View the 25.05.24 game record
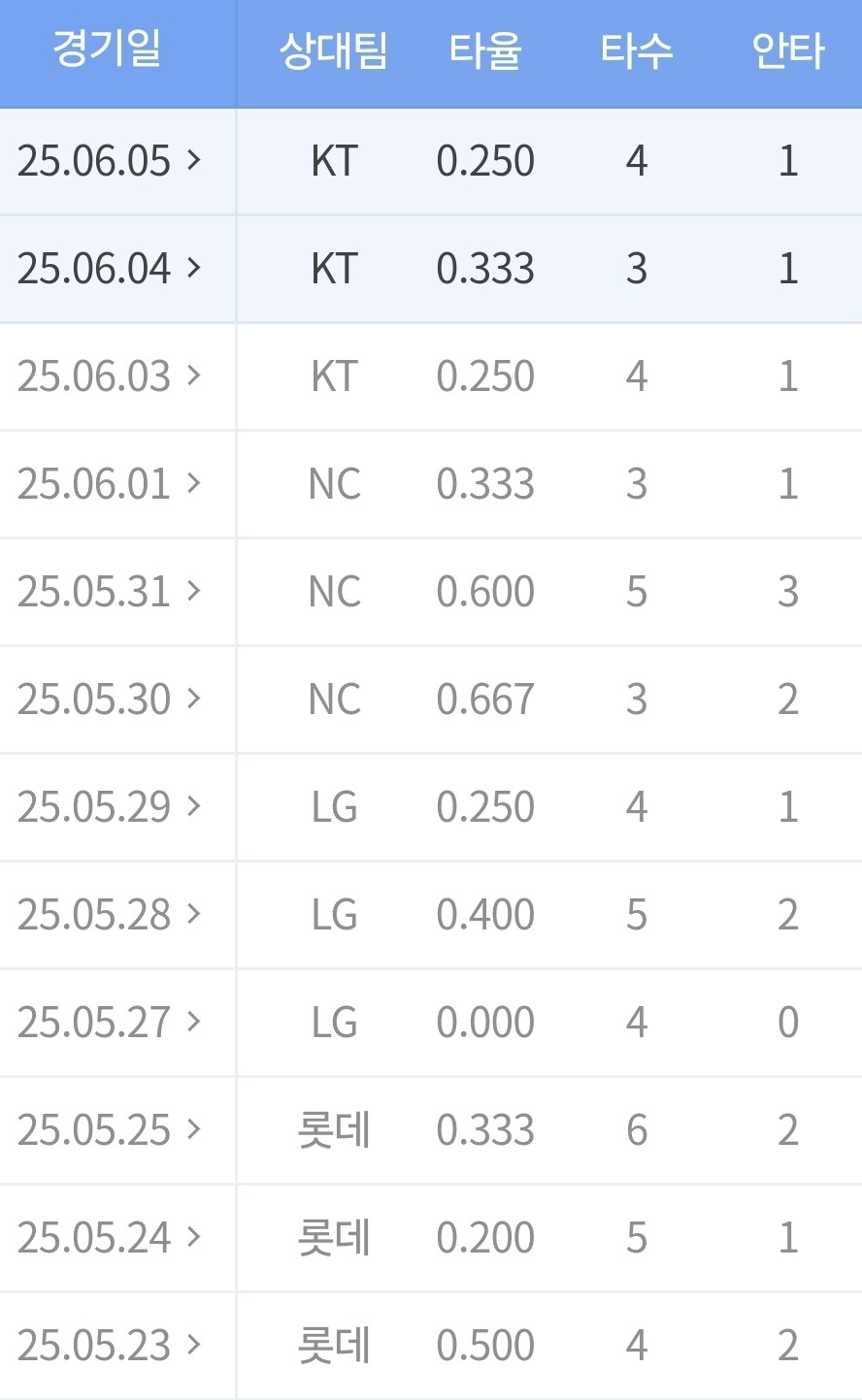Image resolution: width=862 pixels, height=1400 pixels. pyautogui.click(x=109, y=1238)
